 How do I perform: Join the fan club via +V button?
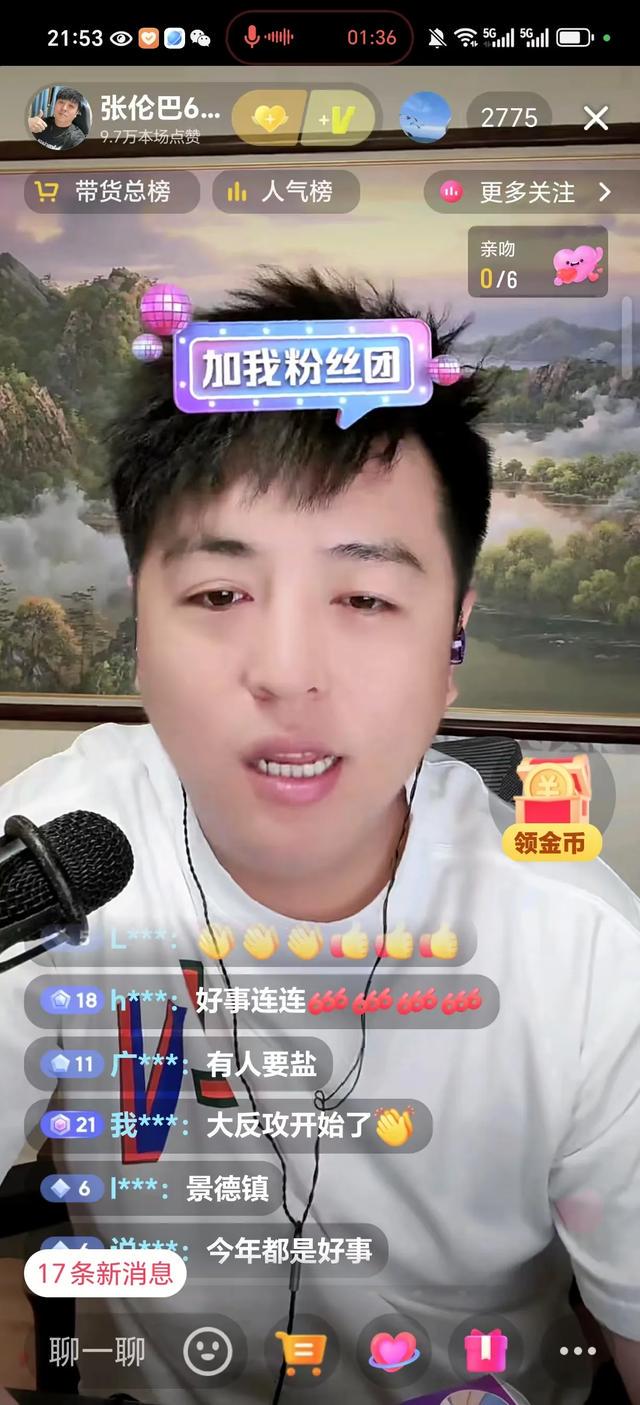tap(339, 119)
